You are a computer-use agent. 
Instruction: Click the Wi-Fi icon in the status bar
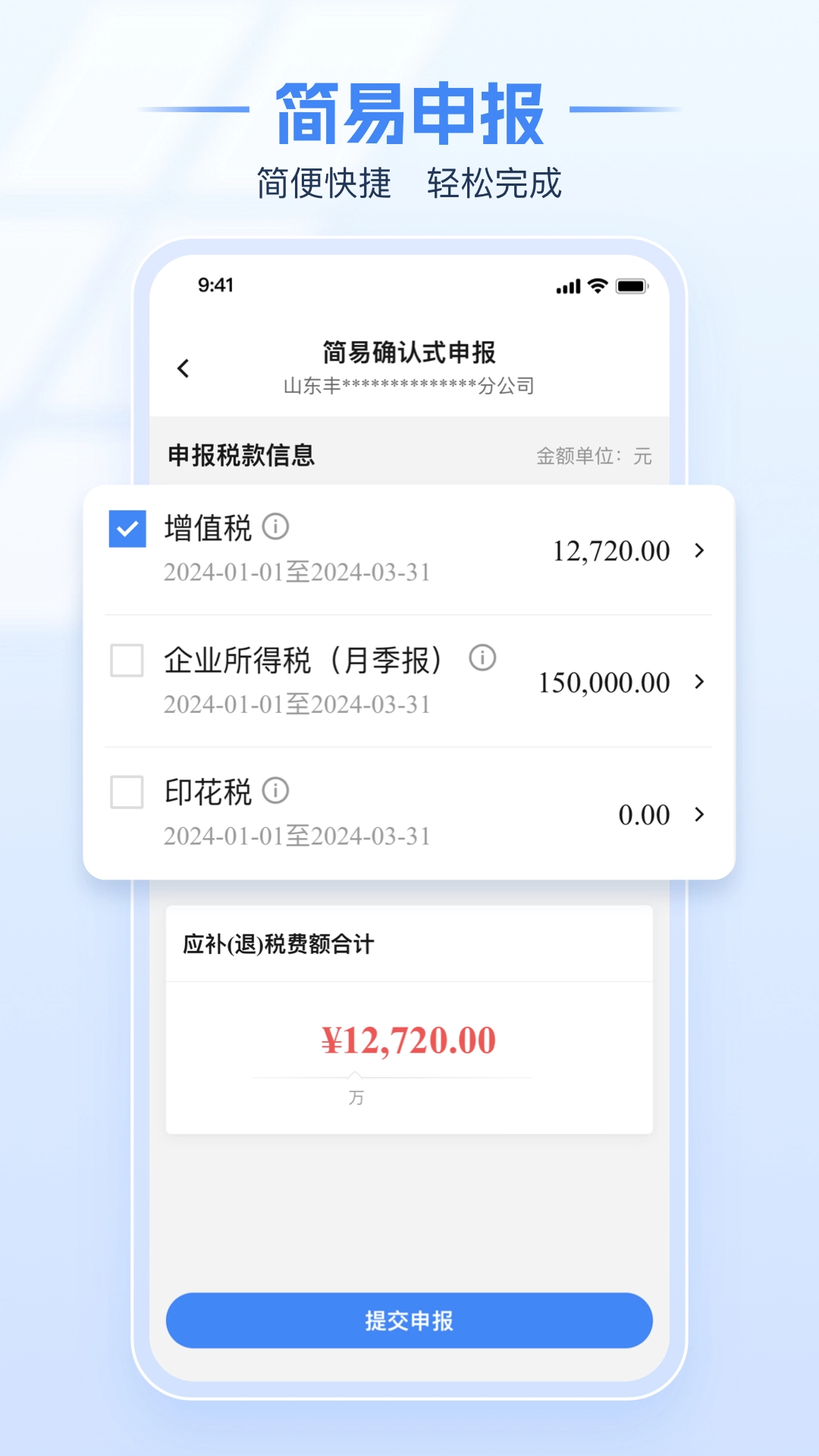(597, 287)
